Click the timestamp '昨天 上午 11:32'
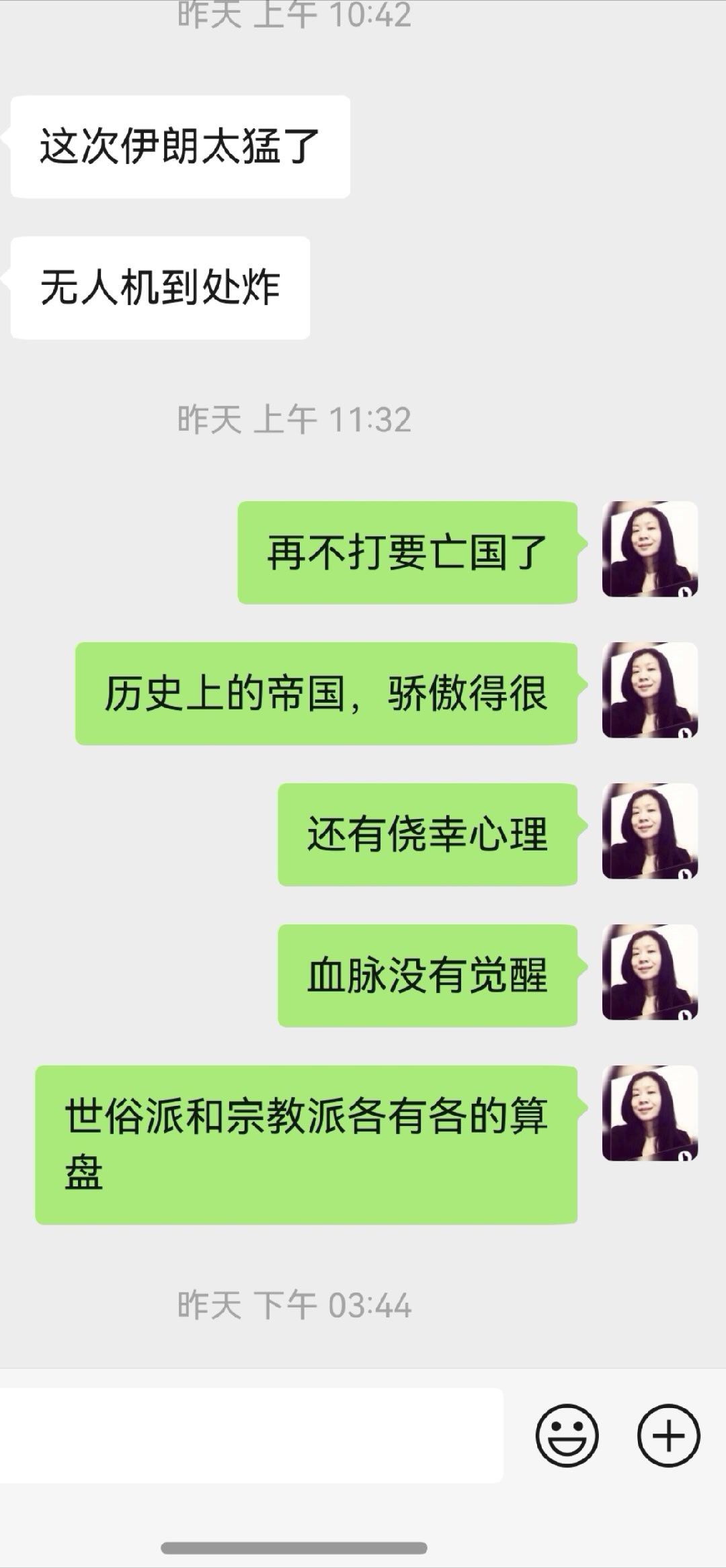This screenshot has height=1568, width=726. click(x=296, y=419)
